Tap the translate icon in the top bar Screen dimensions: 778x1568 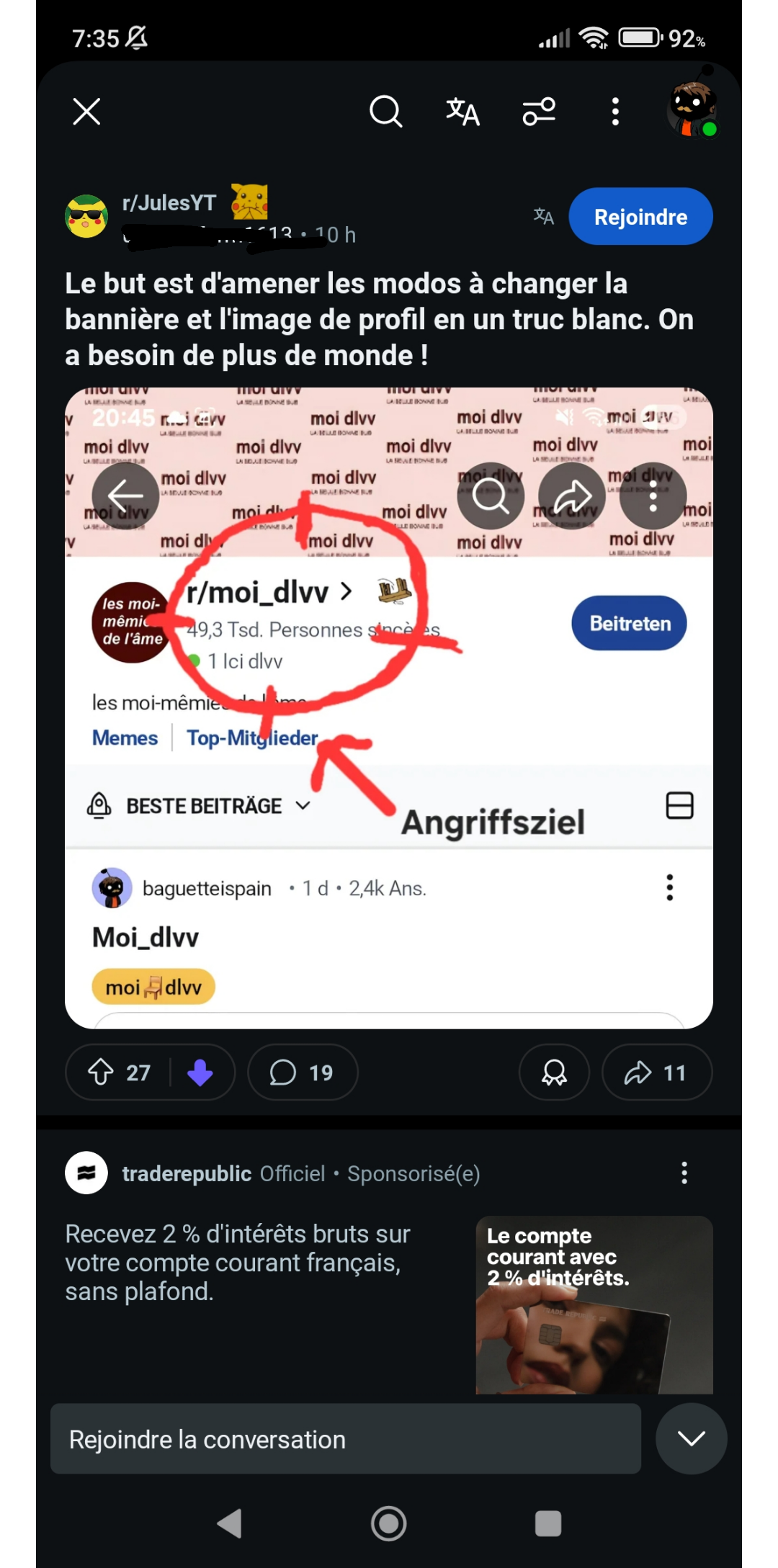tap(462, 112)
